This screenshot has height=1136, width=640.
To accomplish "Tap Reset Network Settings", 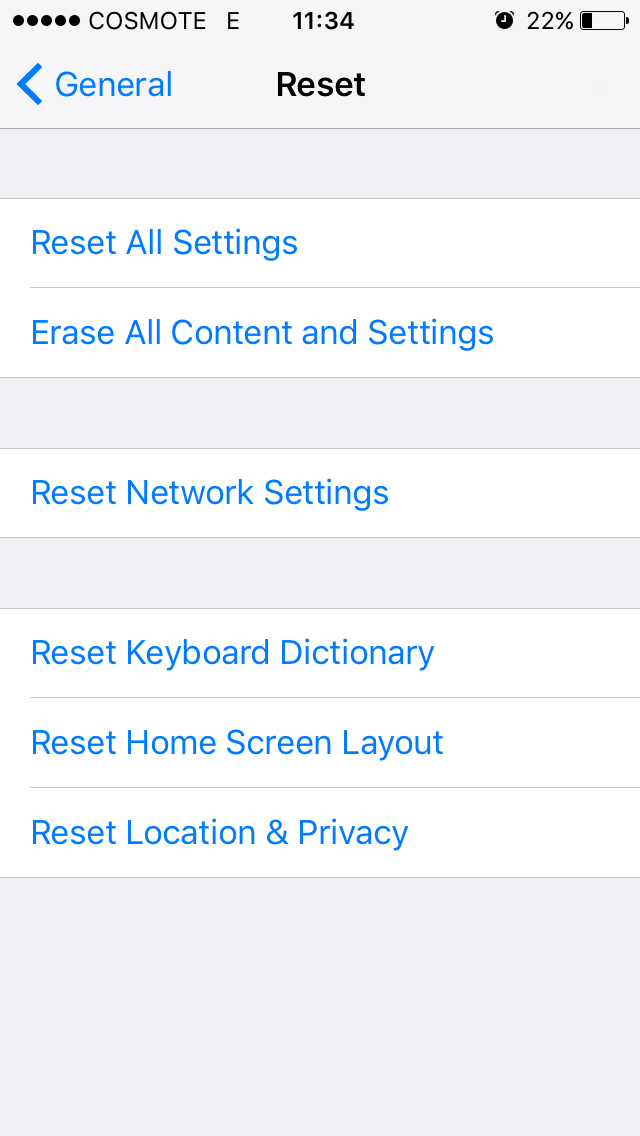I will [x=210, y=493].
